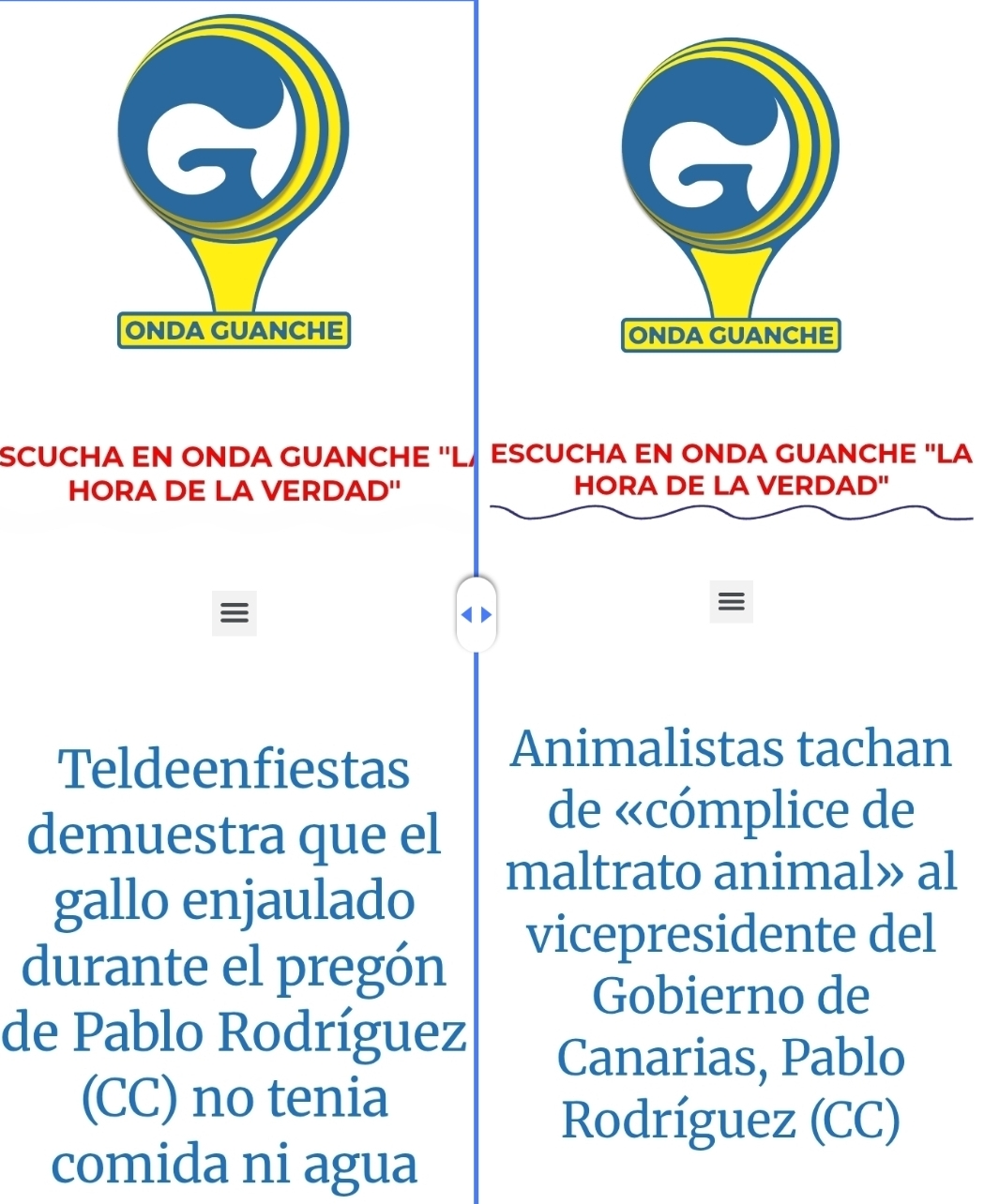This screenshot has width=984, height=1204.
Task: Tap the split-screen divider handle with arrows
Action: point(477,614)
